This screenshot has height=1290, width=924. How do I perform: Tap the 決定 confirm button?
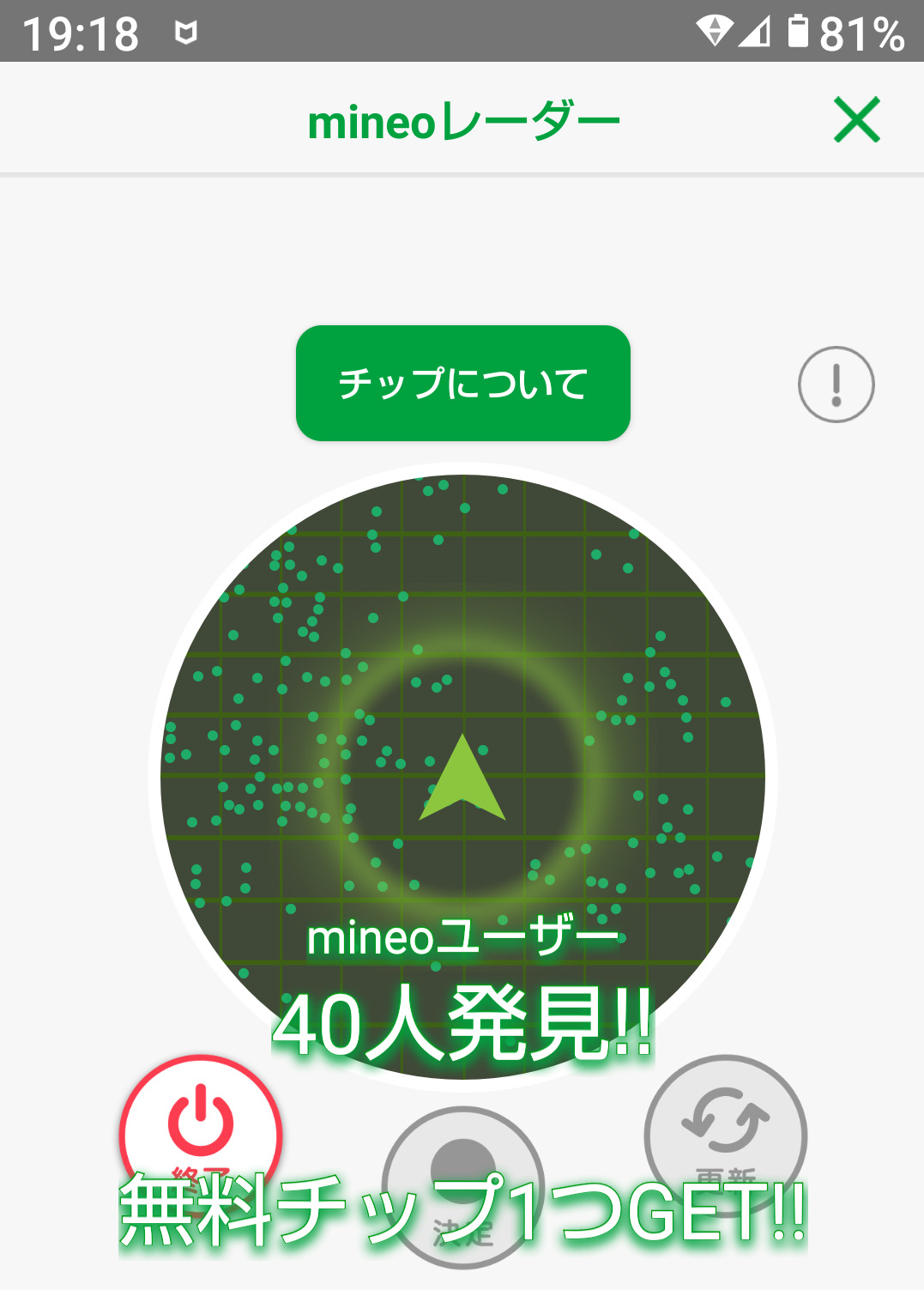[x=463, y=1184]
